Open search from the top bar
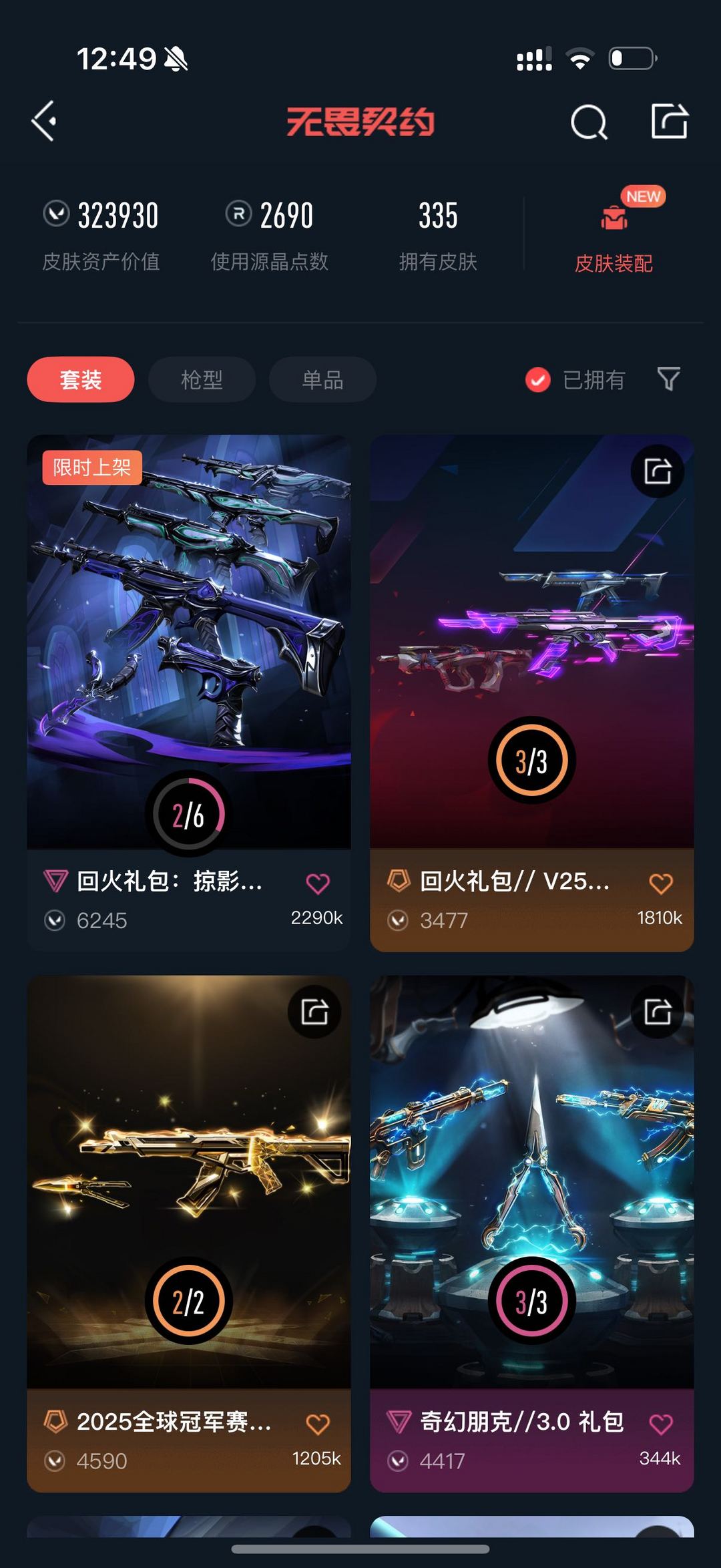This screenshot has height=1568, width=721. [588, 122]
